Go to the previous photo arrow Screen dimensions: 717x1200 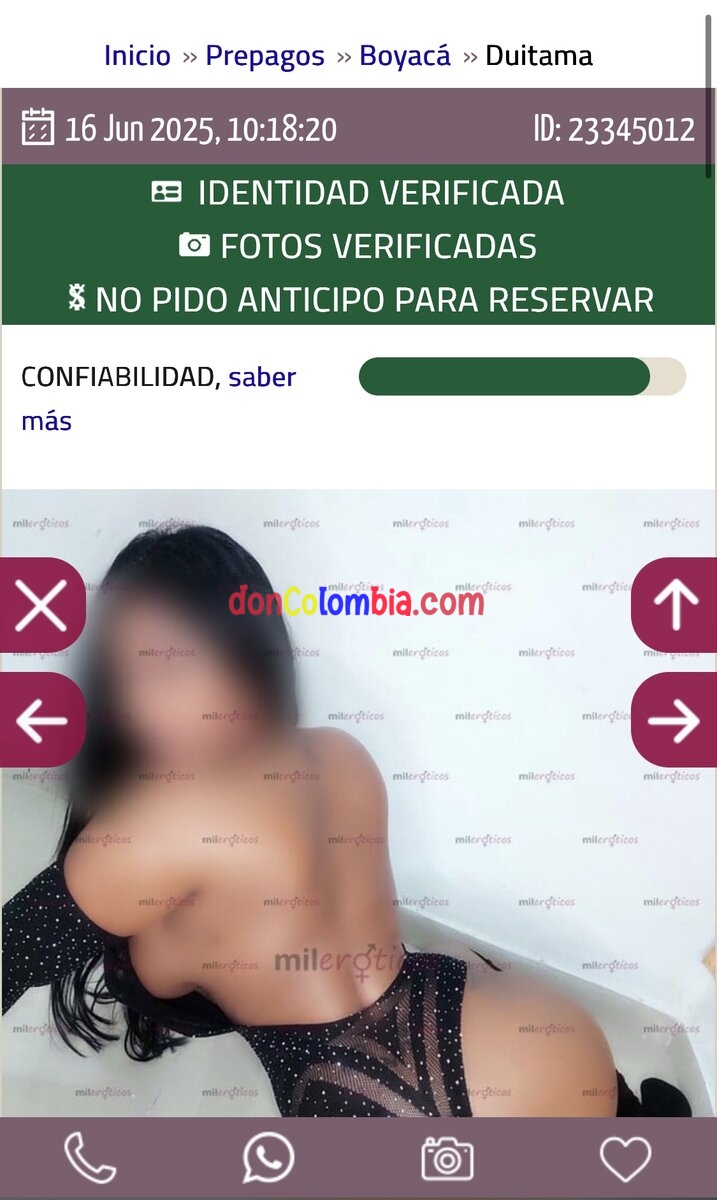click(x=41, y=720)
